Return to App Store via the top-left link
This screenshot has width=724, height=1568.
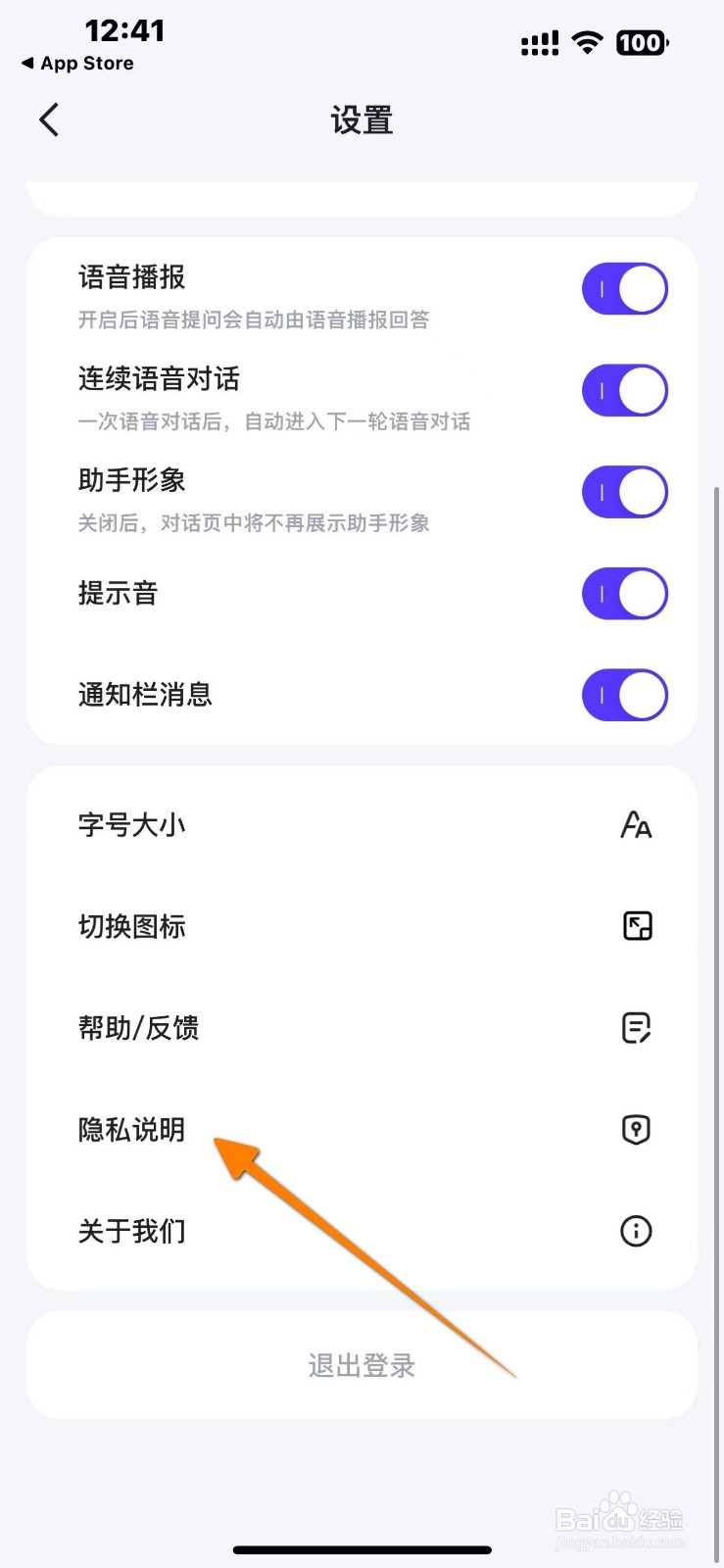click(x=78, y=63)
